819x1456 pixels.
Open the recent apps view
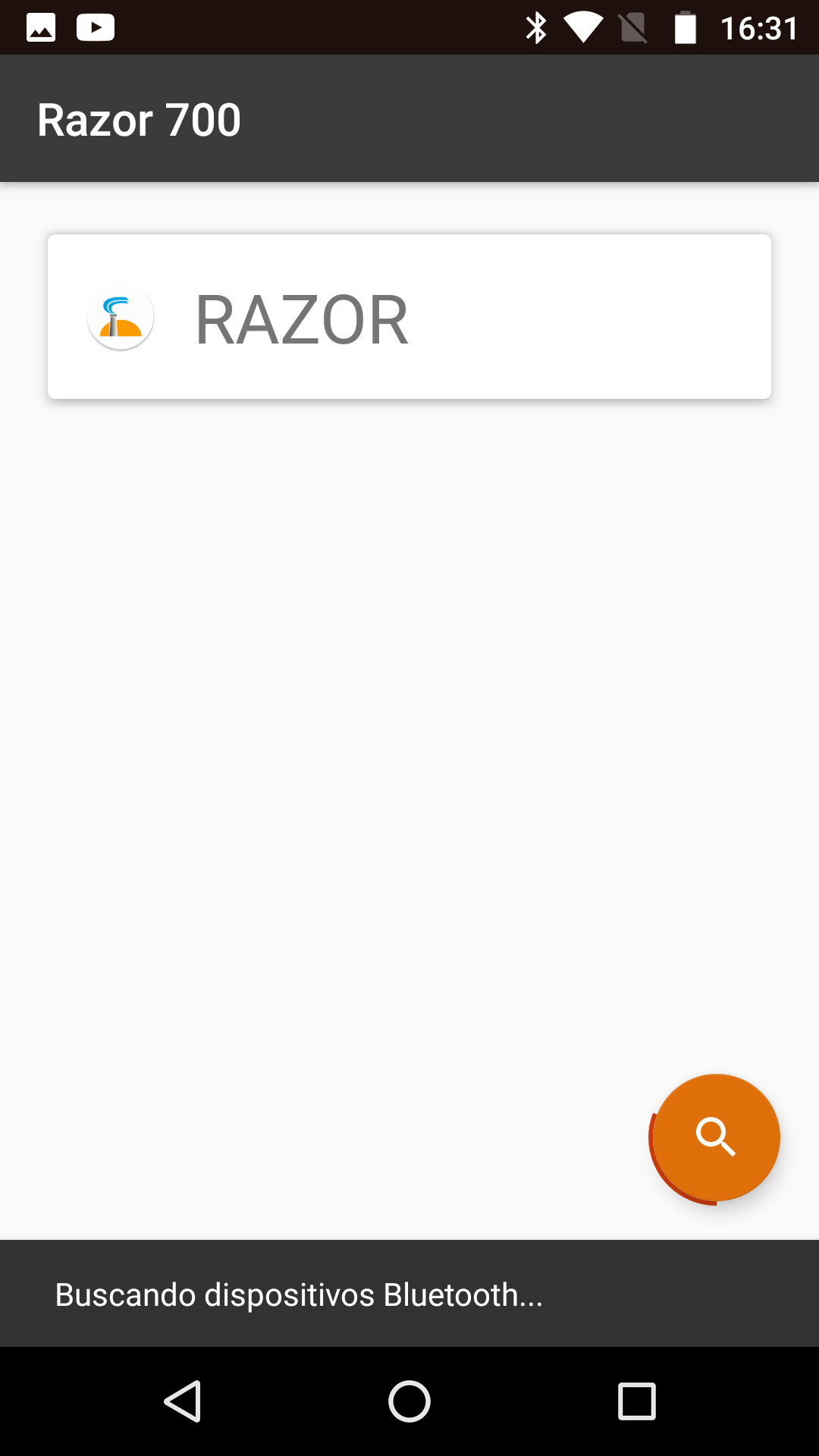636,1401
